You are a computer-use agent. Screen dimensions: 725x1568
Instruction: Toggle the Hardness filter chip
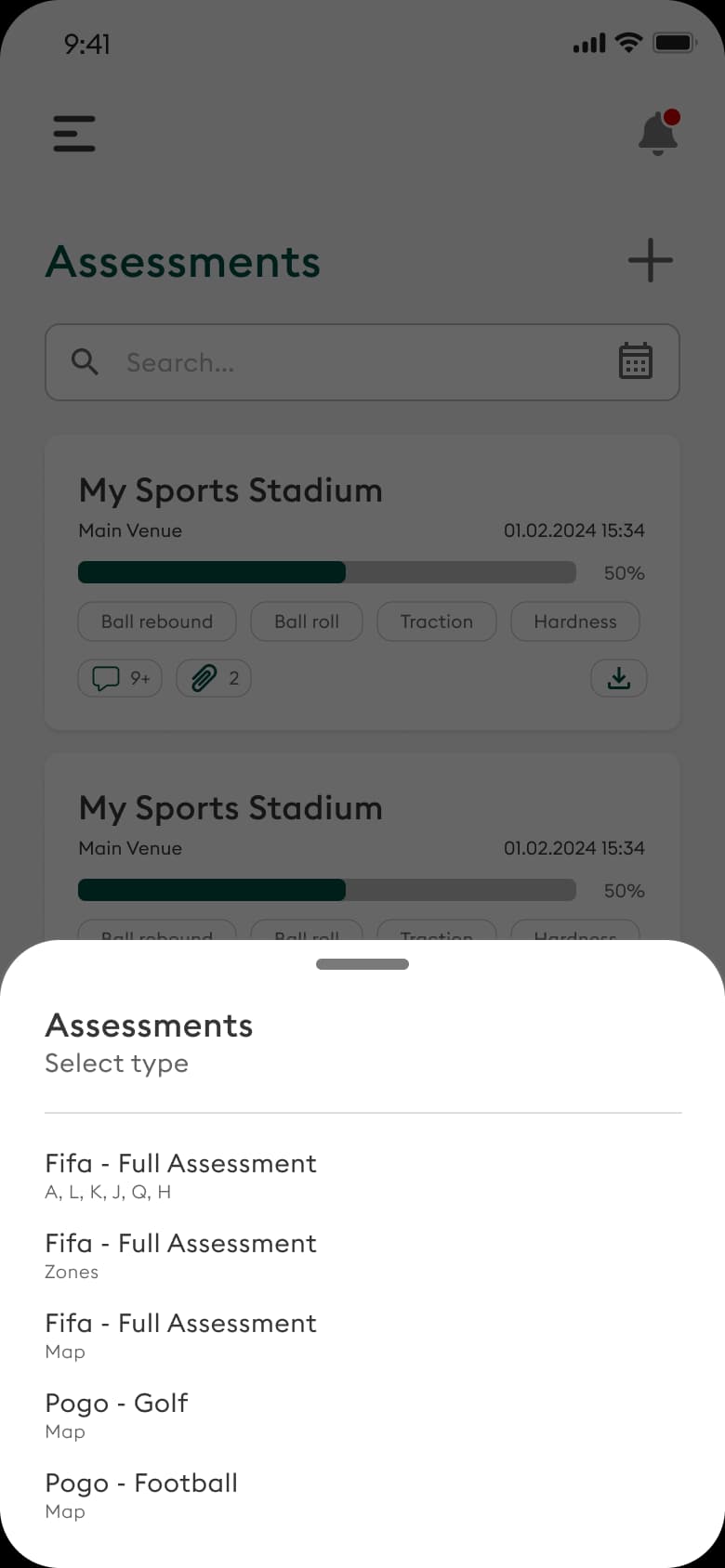point(574,621)
